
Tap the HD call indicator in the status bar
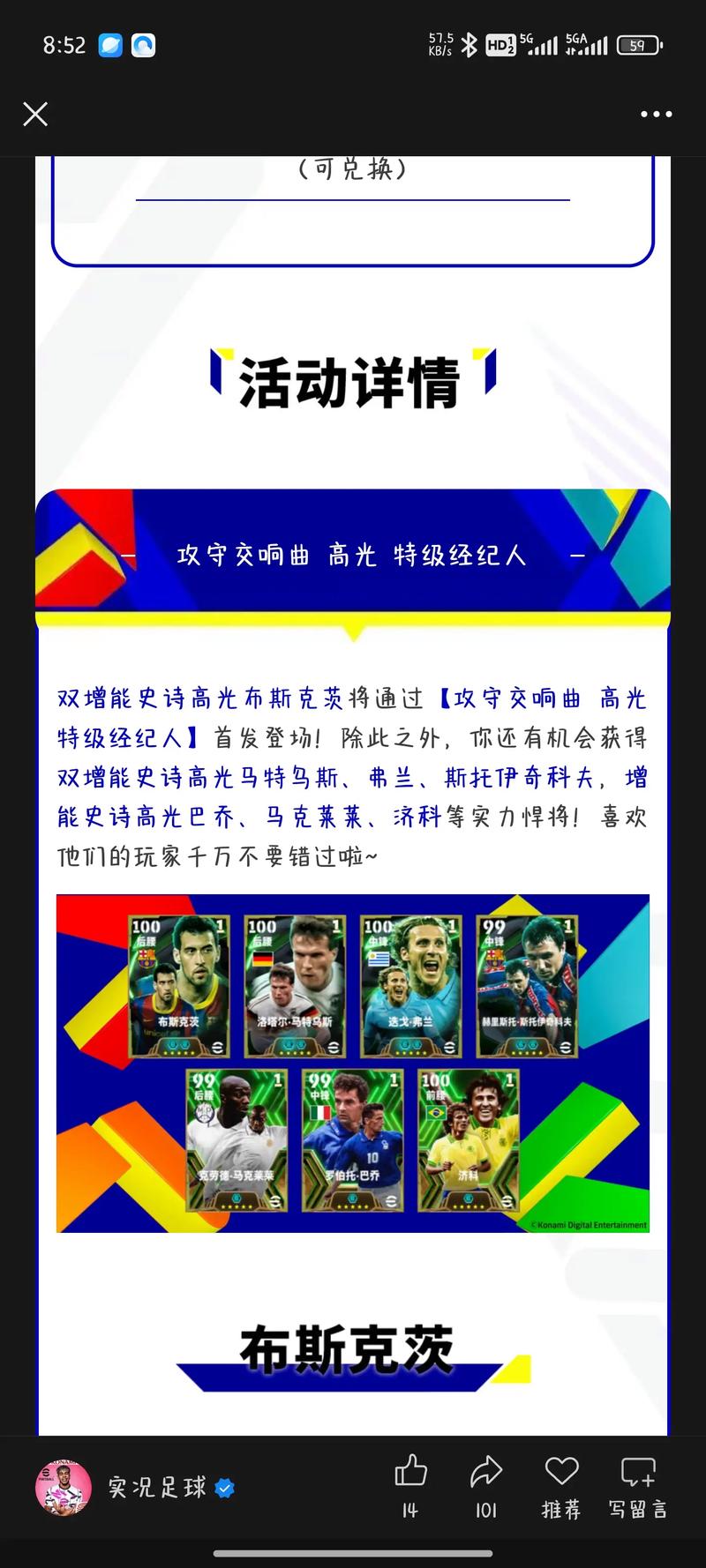tap(500, 44)
